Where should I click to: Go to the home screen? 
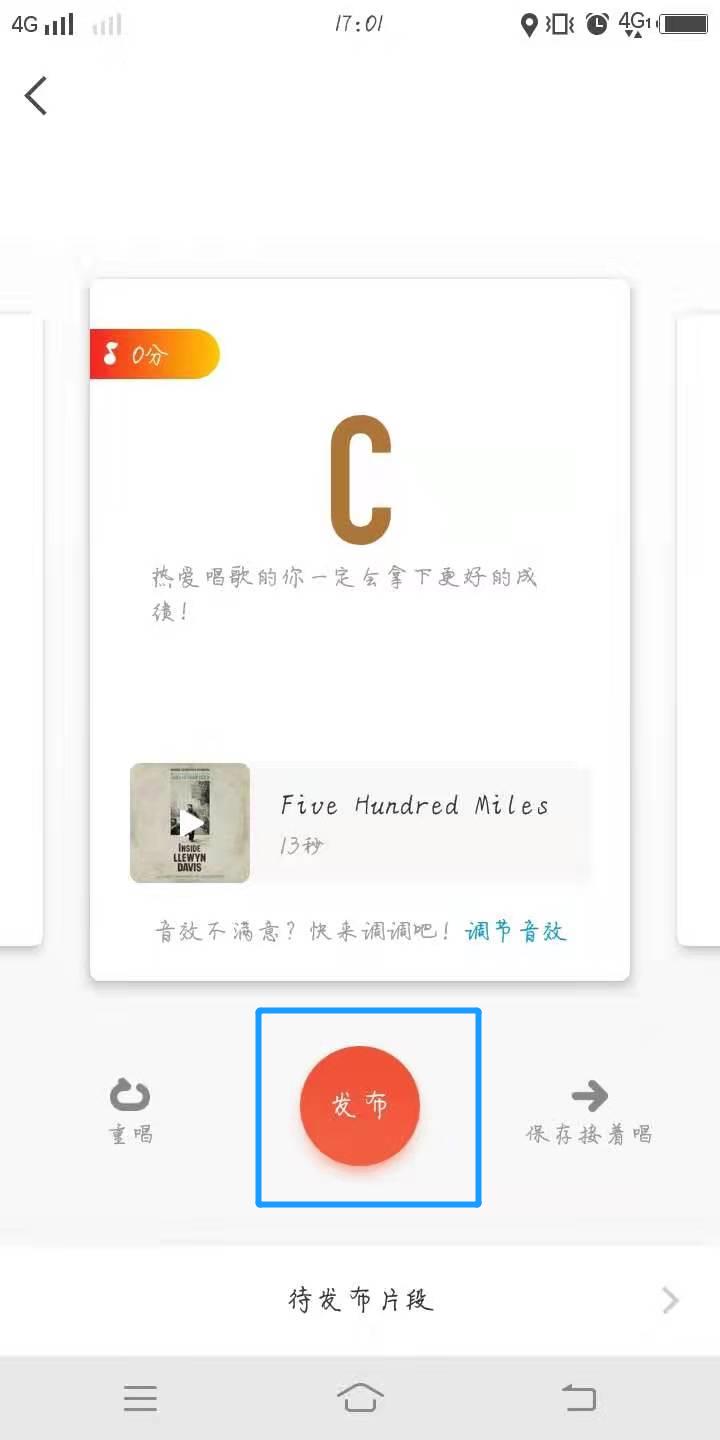coord(360,1398)
